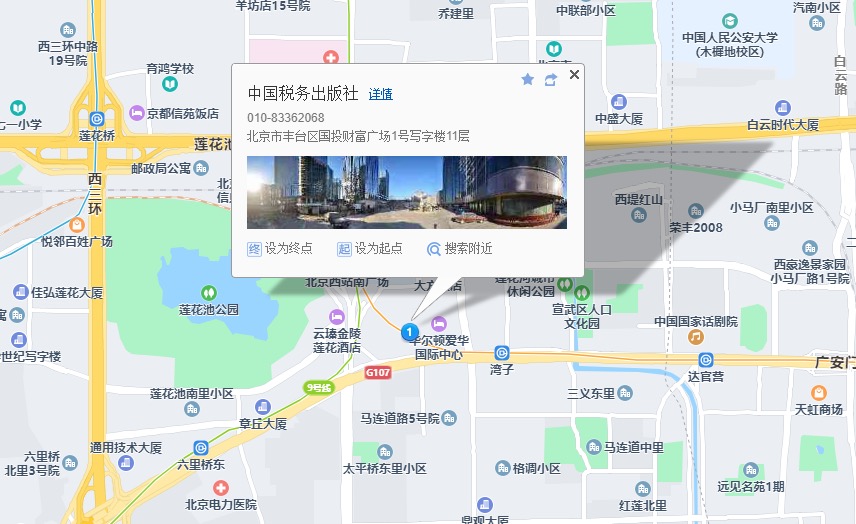Tap the numbered map marker 1
Image resolution: width=856 pixels, height=524 pixels.
408,332
